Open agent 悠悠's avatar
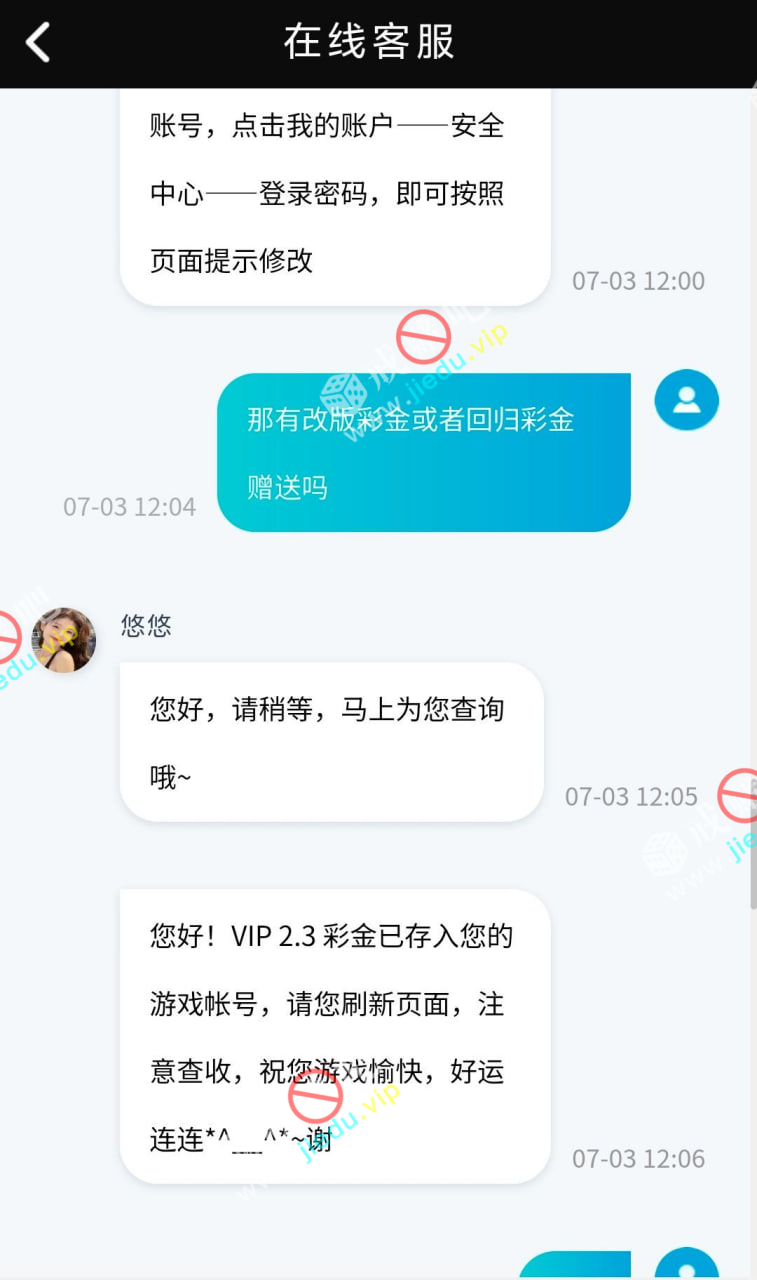 click(64, 640)
